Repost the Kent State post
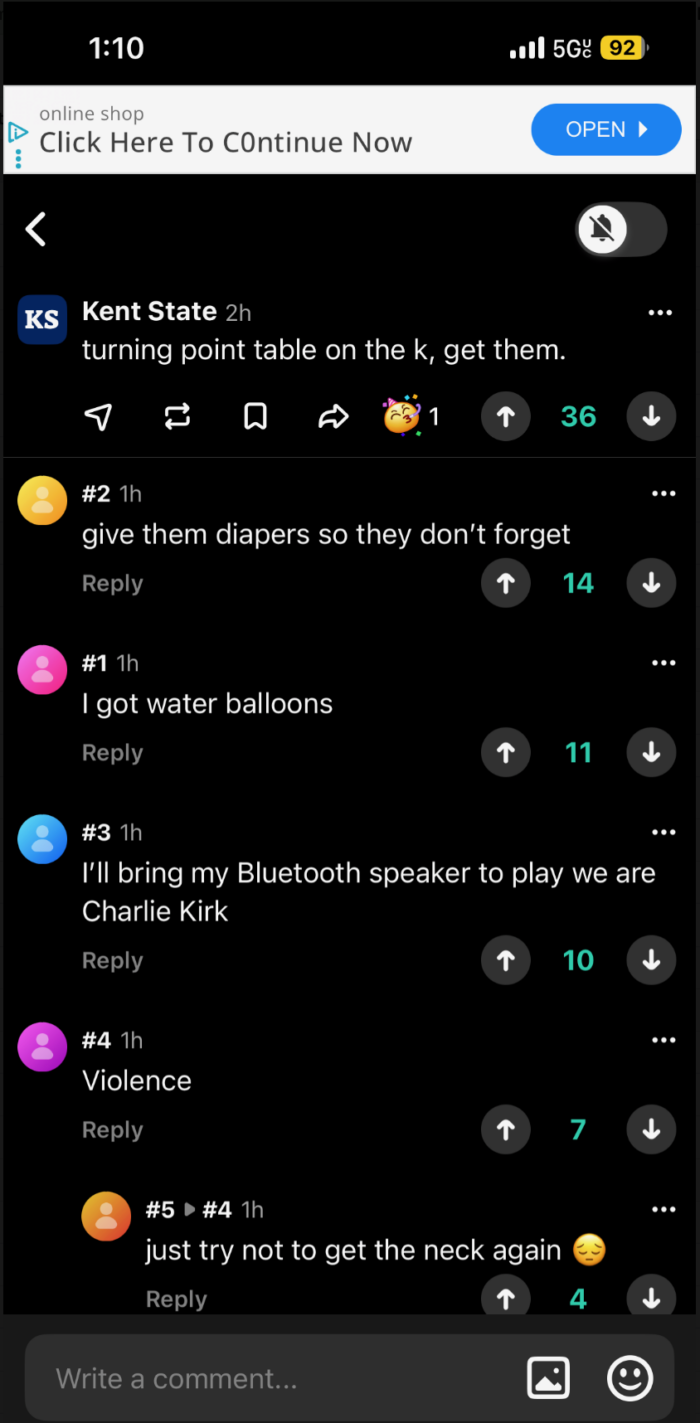The width and height of the screenshot is (700, 1423). (x=177, y=417)
